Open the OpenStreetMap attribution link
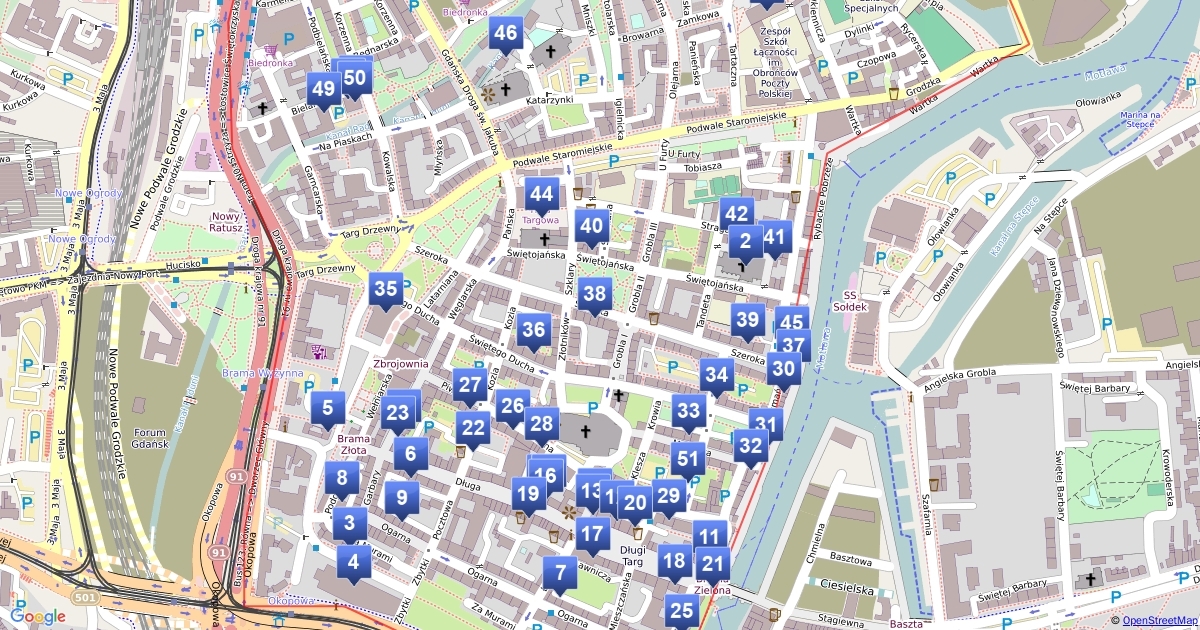The width and height of the screenshot is (1200, 630). pos(1160,621)
